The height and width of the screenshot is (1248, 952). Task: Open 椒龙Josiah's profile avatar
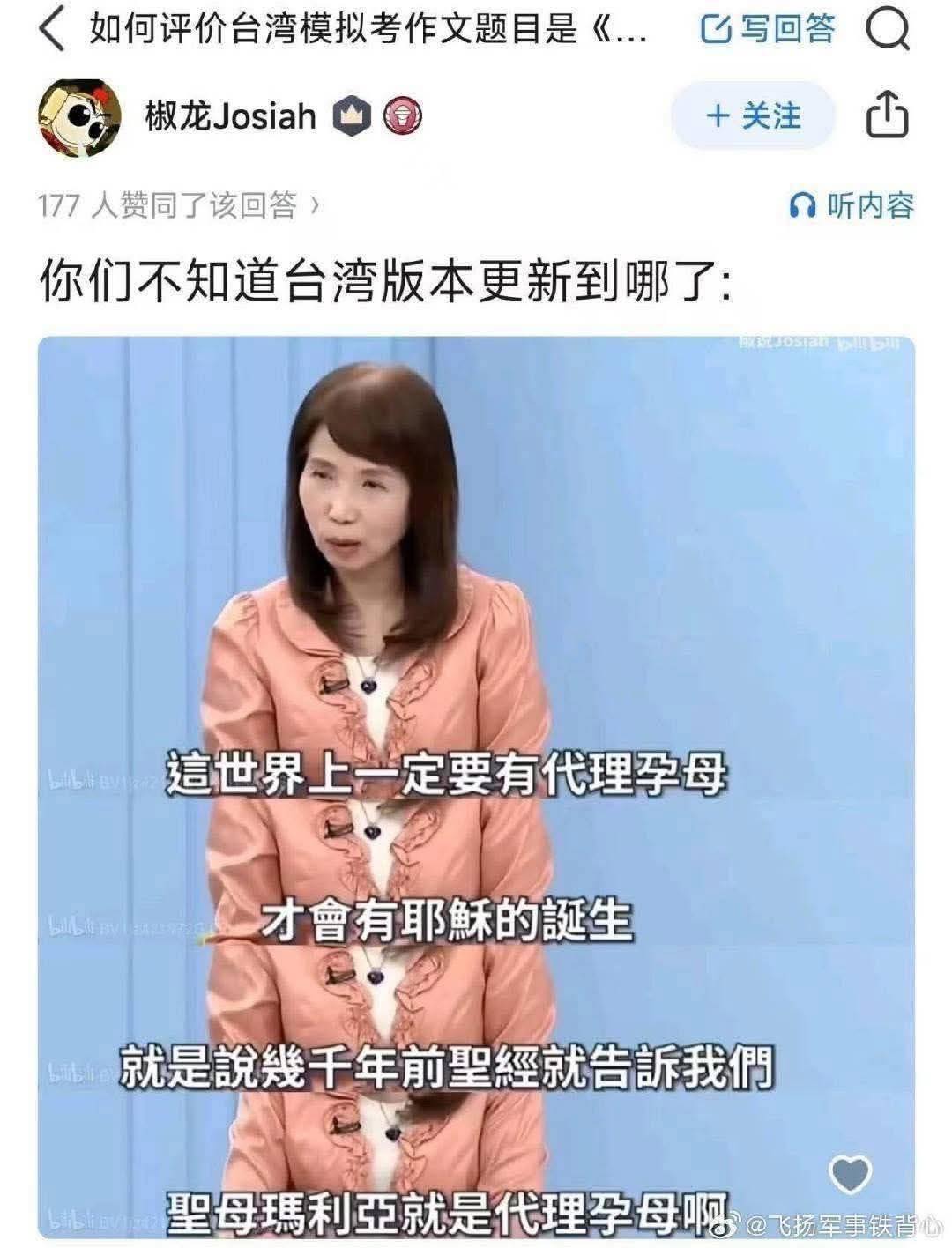tap(78, 115)
